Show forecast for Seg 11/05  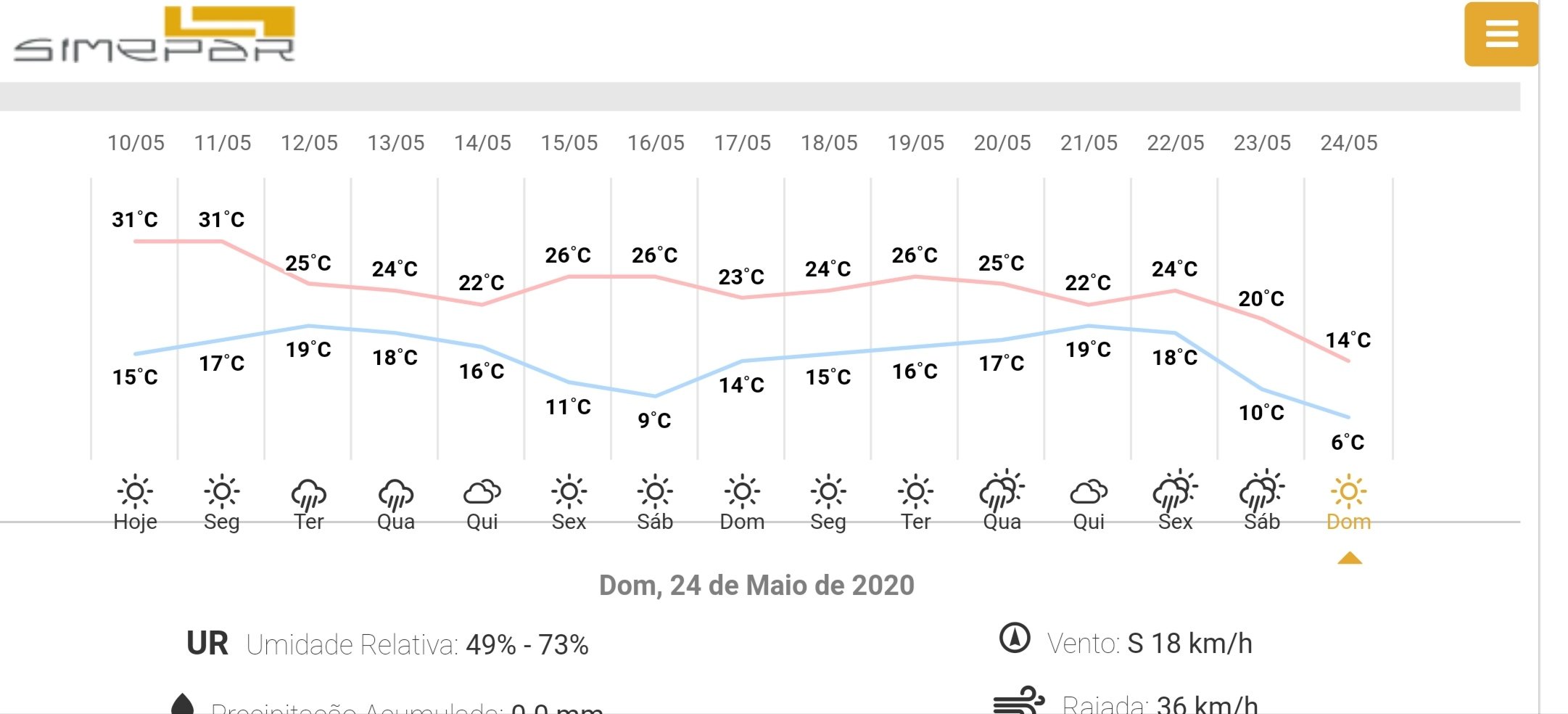(x=222, y=504)
